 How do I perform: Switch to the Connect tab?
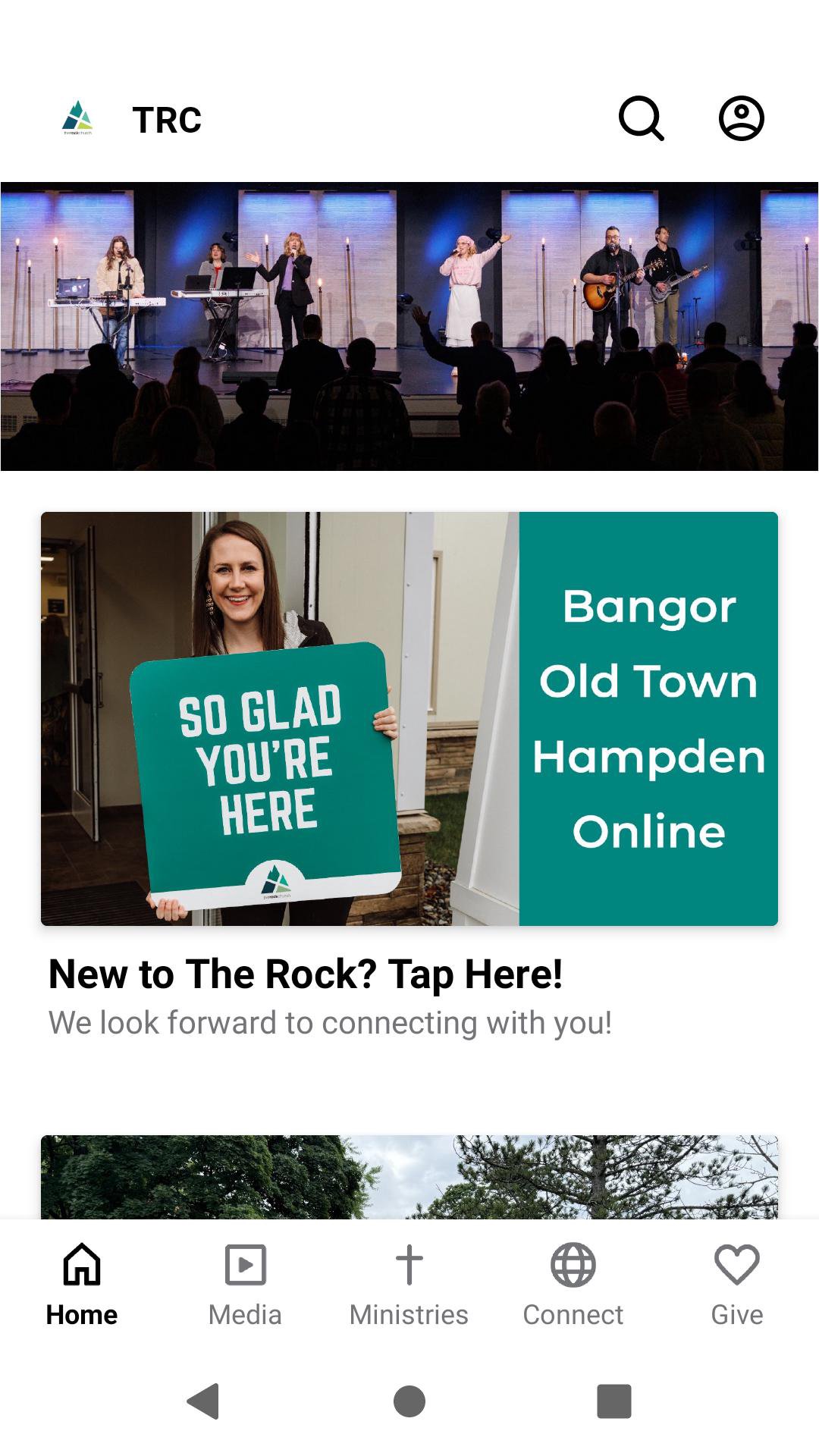point(573,1283)
